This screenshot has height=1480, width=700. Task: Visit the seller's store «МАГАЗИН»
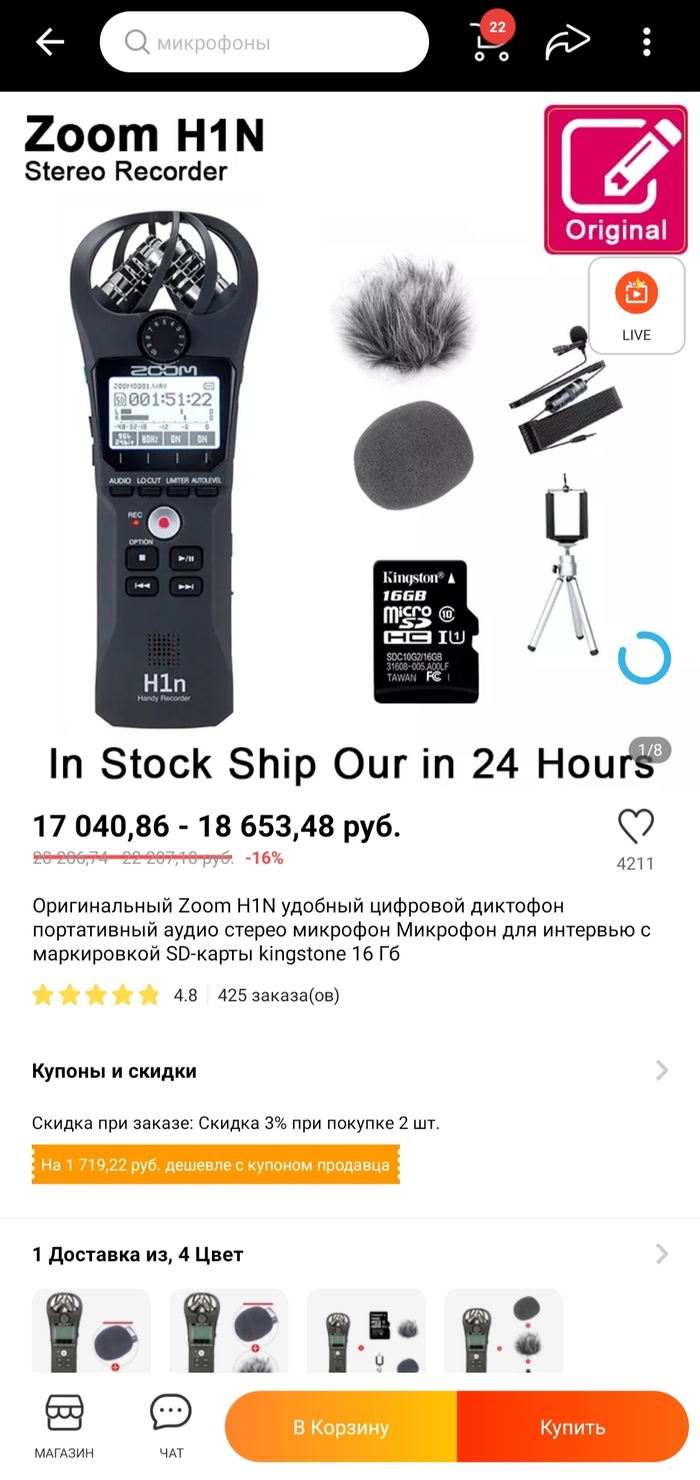tap(64, 1425)
